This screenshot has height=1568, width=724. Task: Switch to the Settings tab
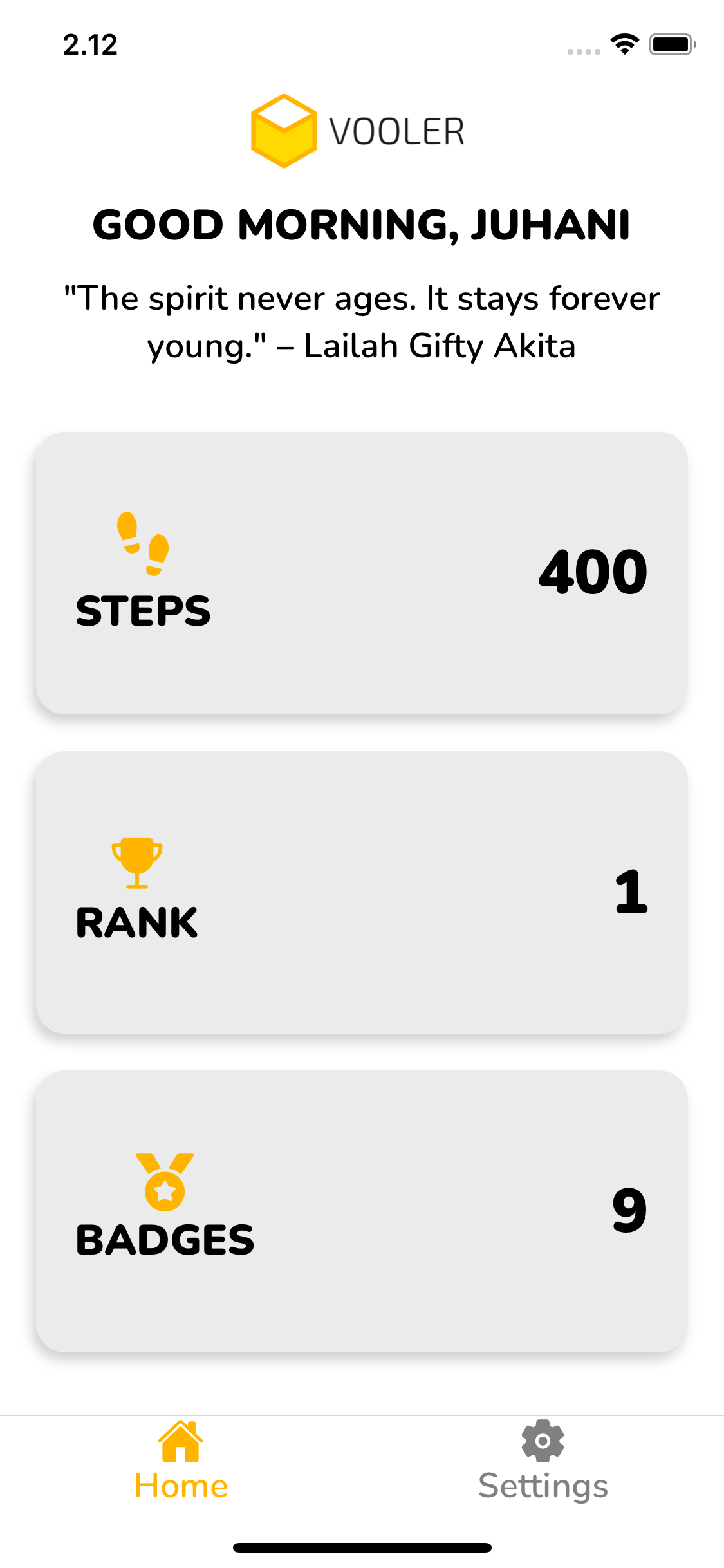click(543, 1462)
